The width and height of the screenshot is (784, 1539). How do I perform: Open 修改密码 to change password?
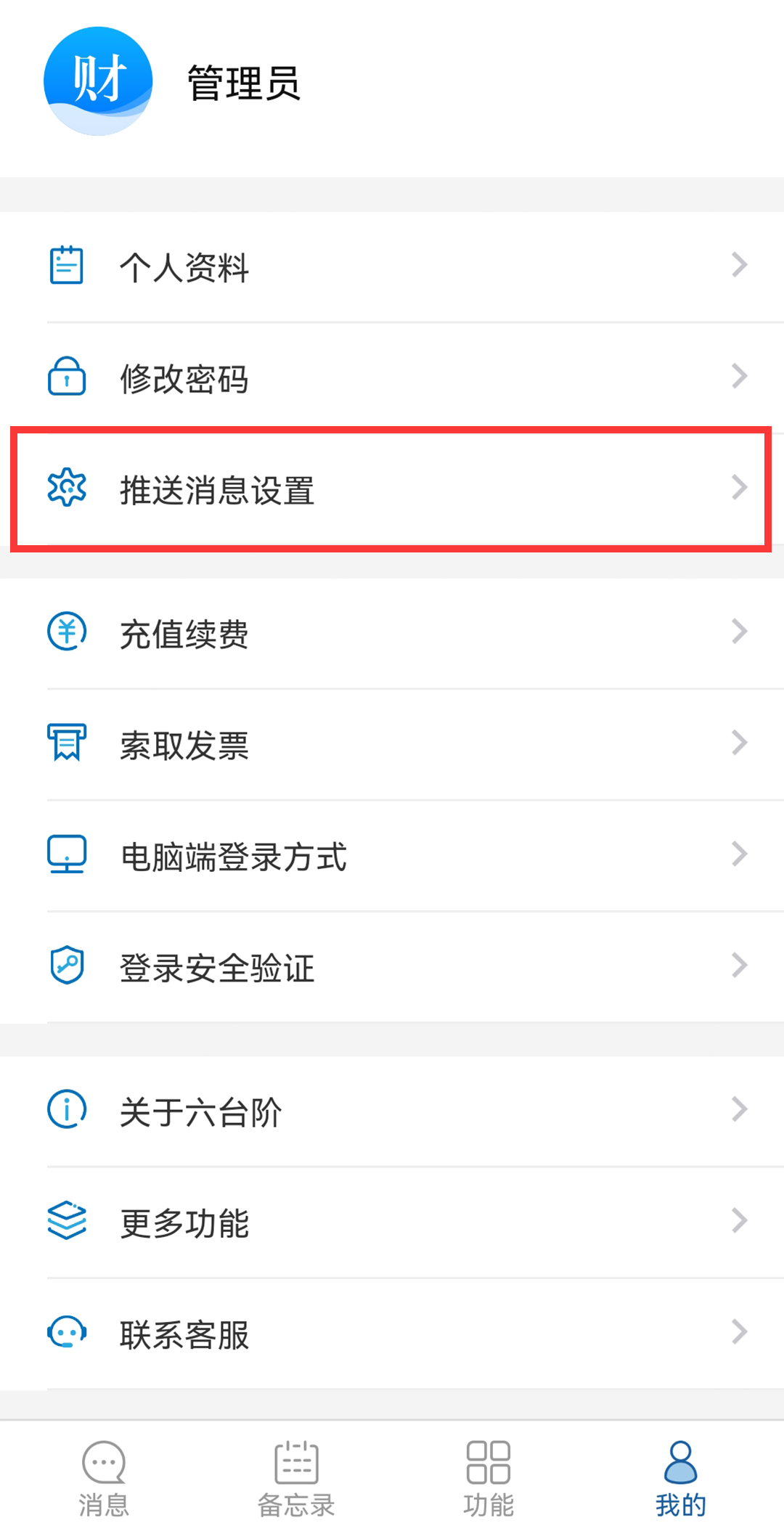pos(392,377)
